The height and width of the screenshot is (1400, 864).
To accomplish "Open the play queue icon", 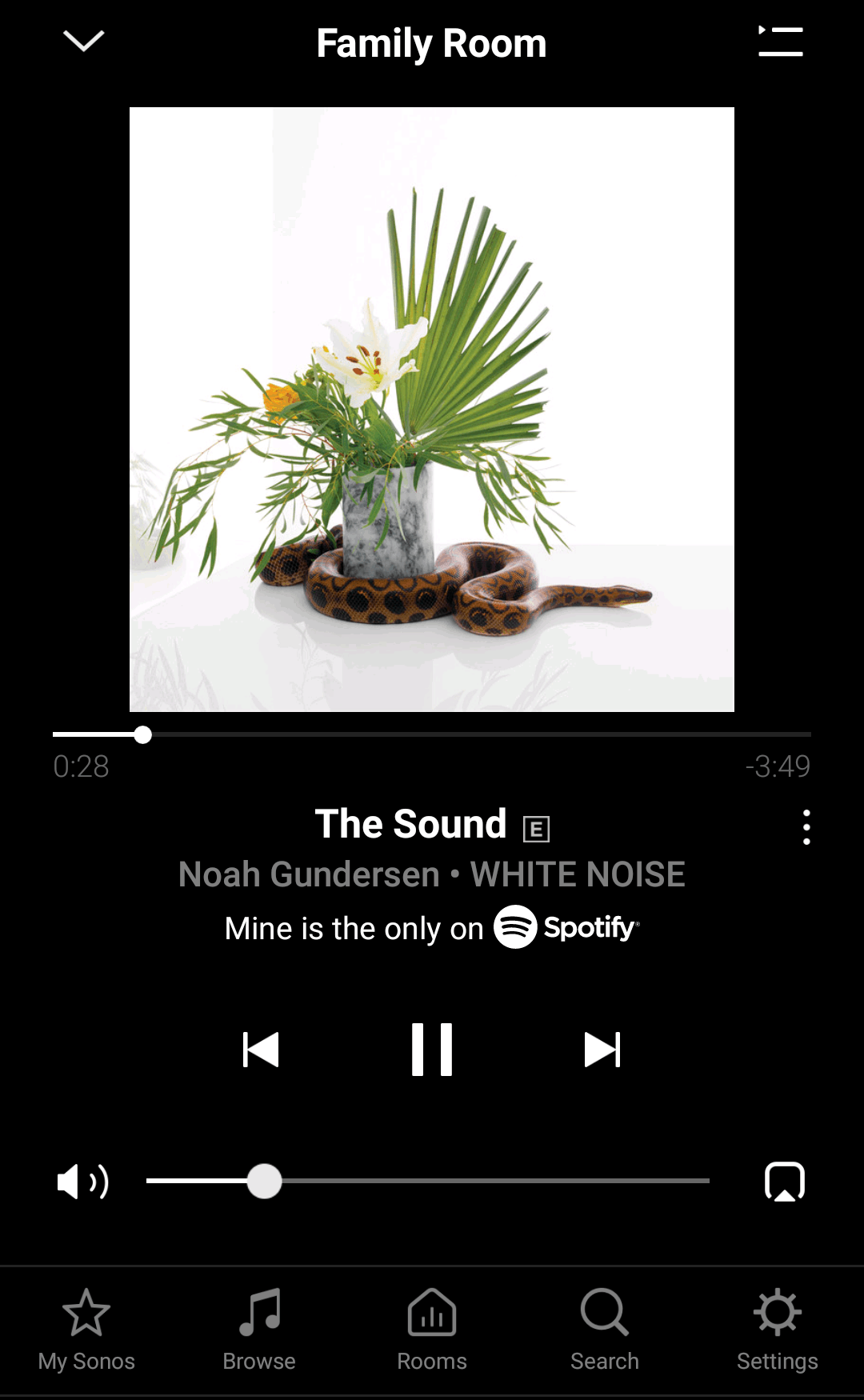I will click(x=780, y=42).
